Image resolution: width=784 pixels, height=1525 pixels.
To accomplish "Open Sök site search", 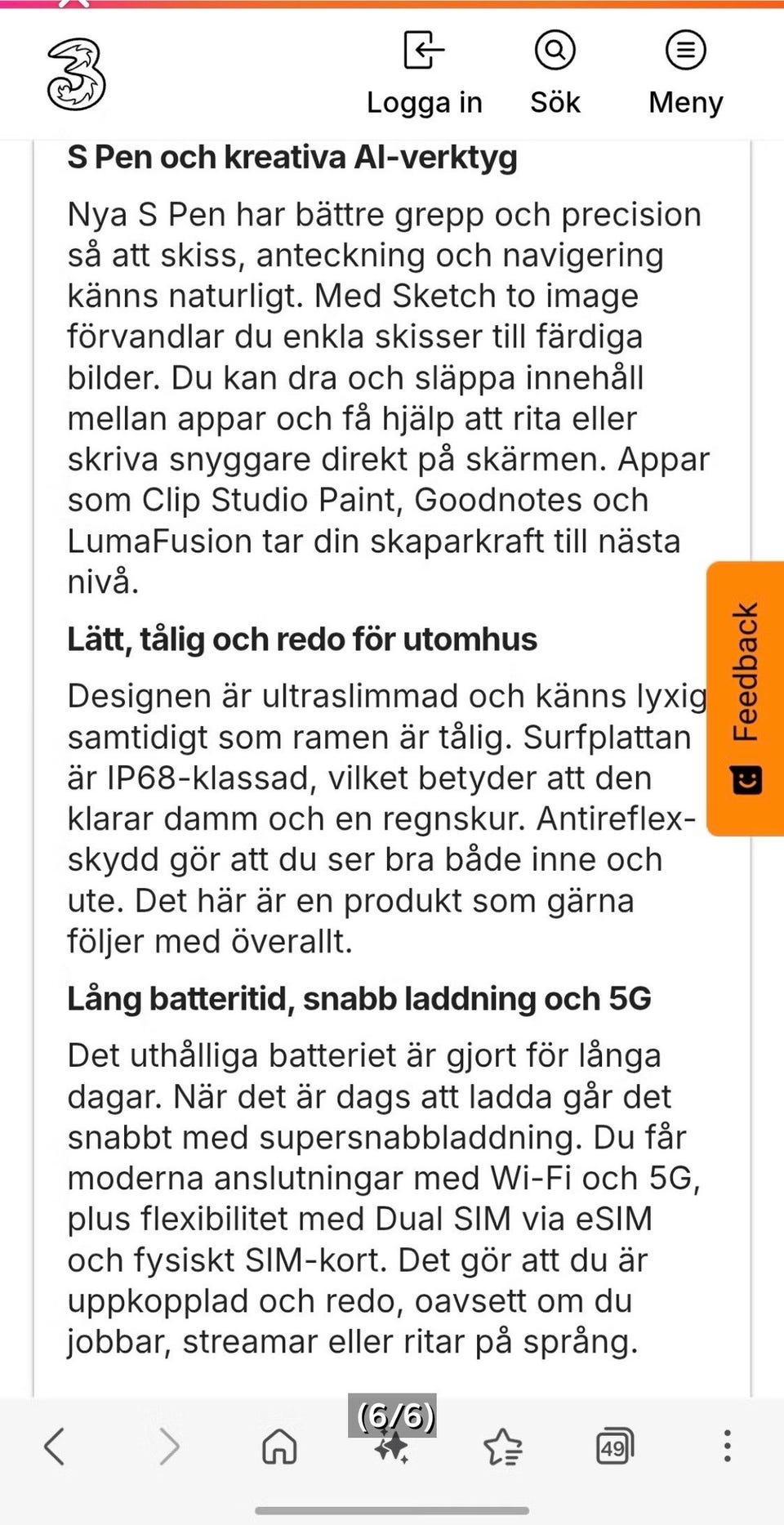I will tap(555, 74).
